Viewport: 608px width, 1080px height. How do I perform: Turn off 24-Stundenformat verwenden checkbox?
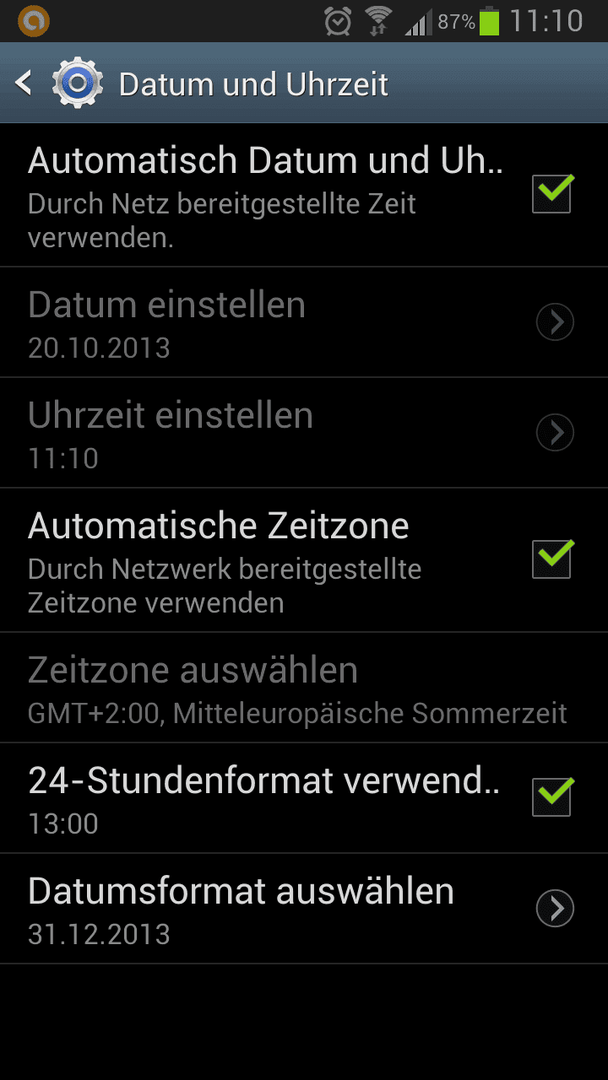[x=552, y=797]
